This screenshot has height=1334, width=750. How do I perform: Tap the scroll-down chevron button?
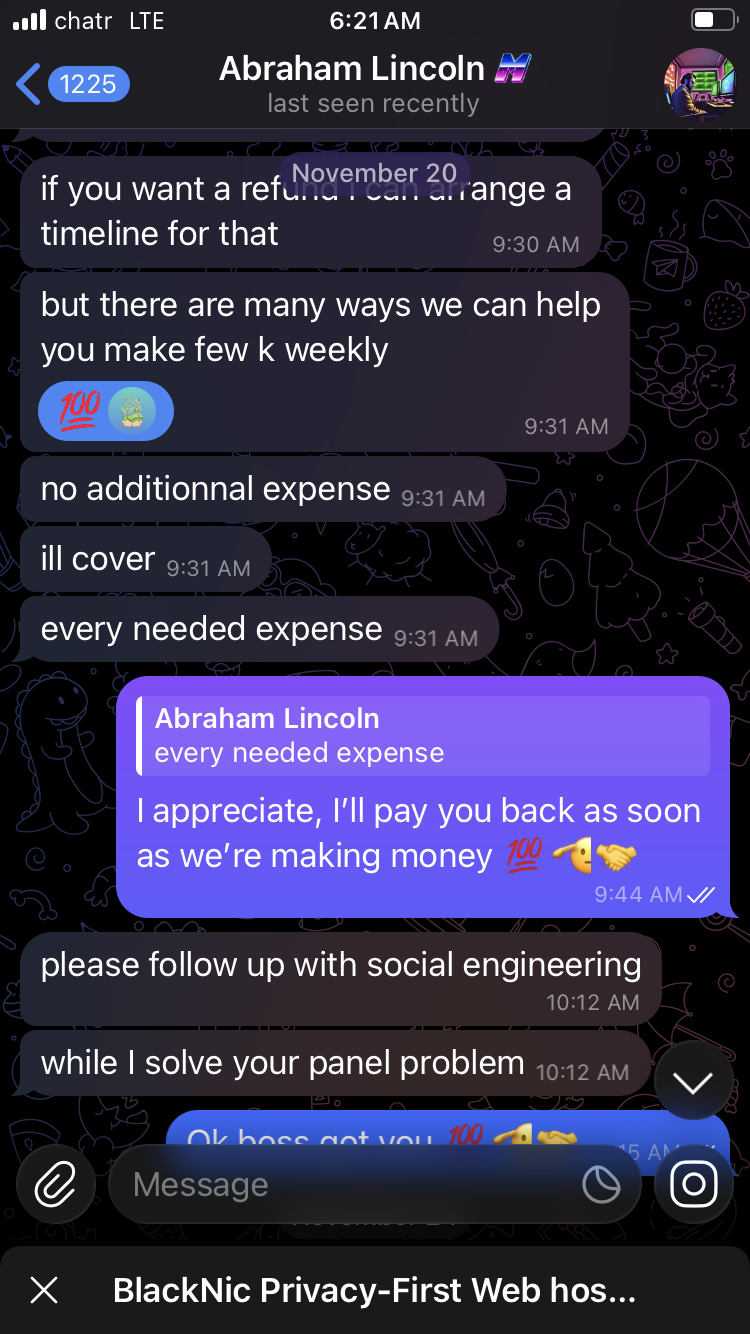click(x=693, y=1080)
